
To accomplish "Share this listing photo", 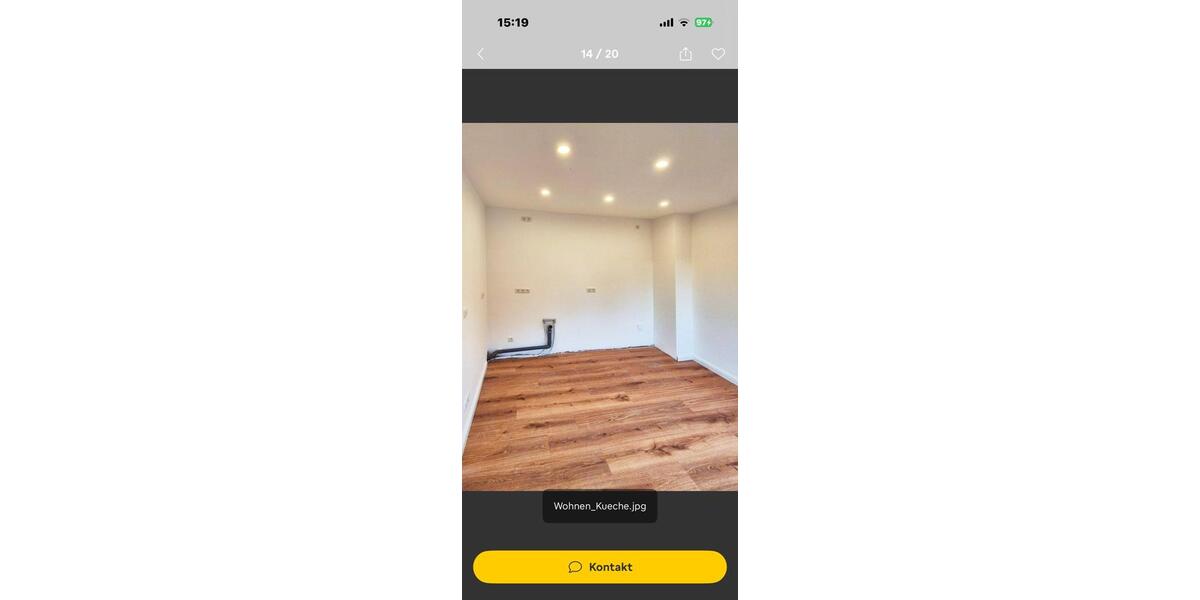I will tap(686, 54).
